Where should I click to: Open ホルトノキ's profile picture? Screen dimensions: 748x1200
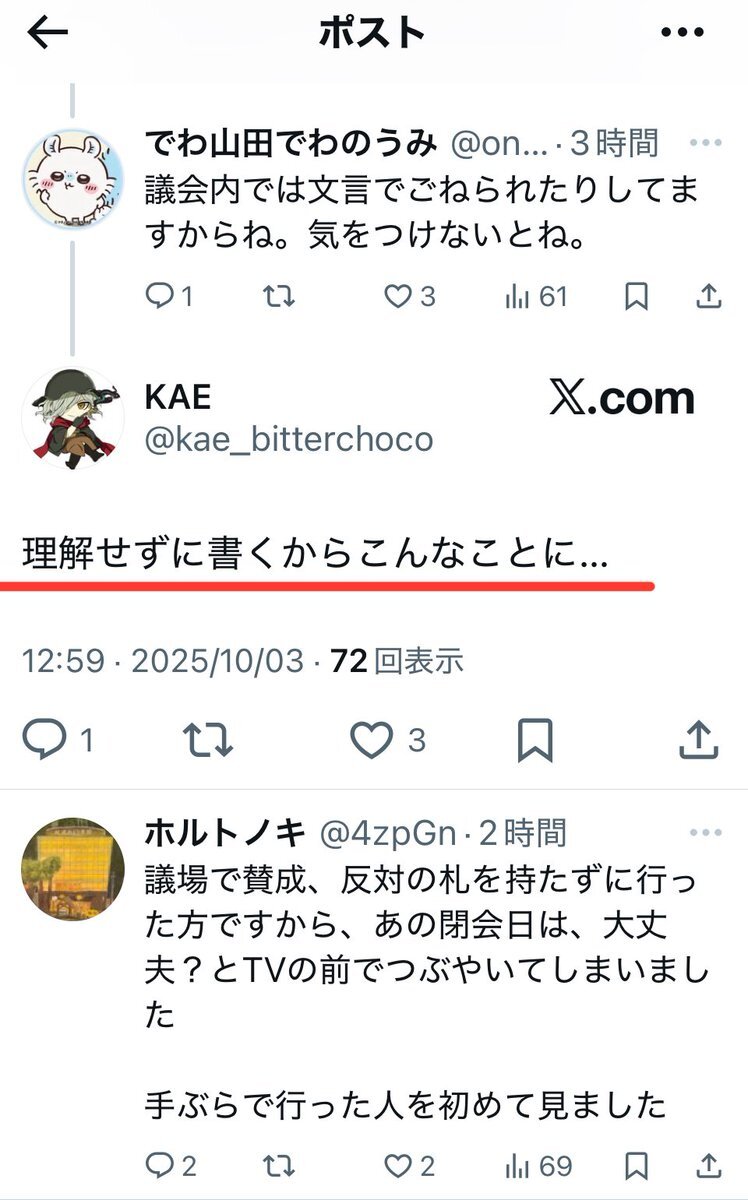click(72, 868)
